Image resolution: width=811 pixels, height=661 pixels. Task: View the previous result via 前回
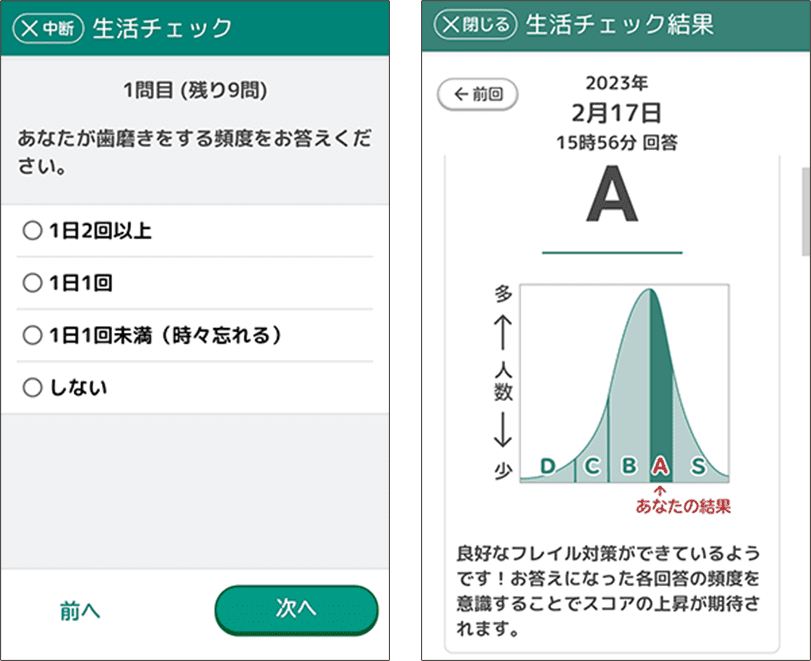pos(478,94)
